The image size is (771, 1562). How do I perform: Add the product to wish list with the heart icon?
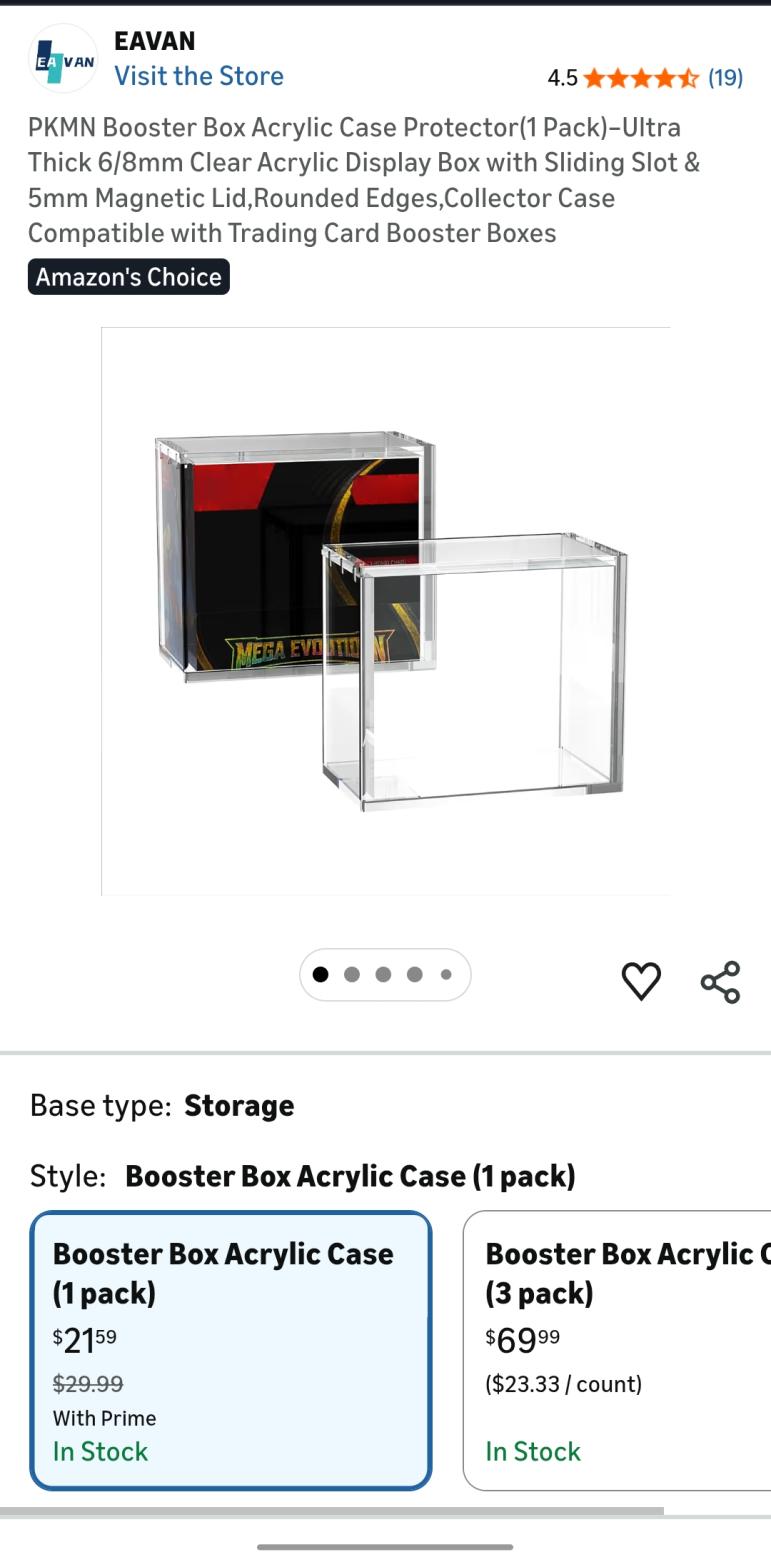641,981
